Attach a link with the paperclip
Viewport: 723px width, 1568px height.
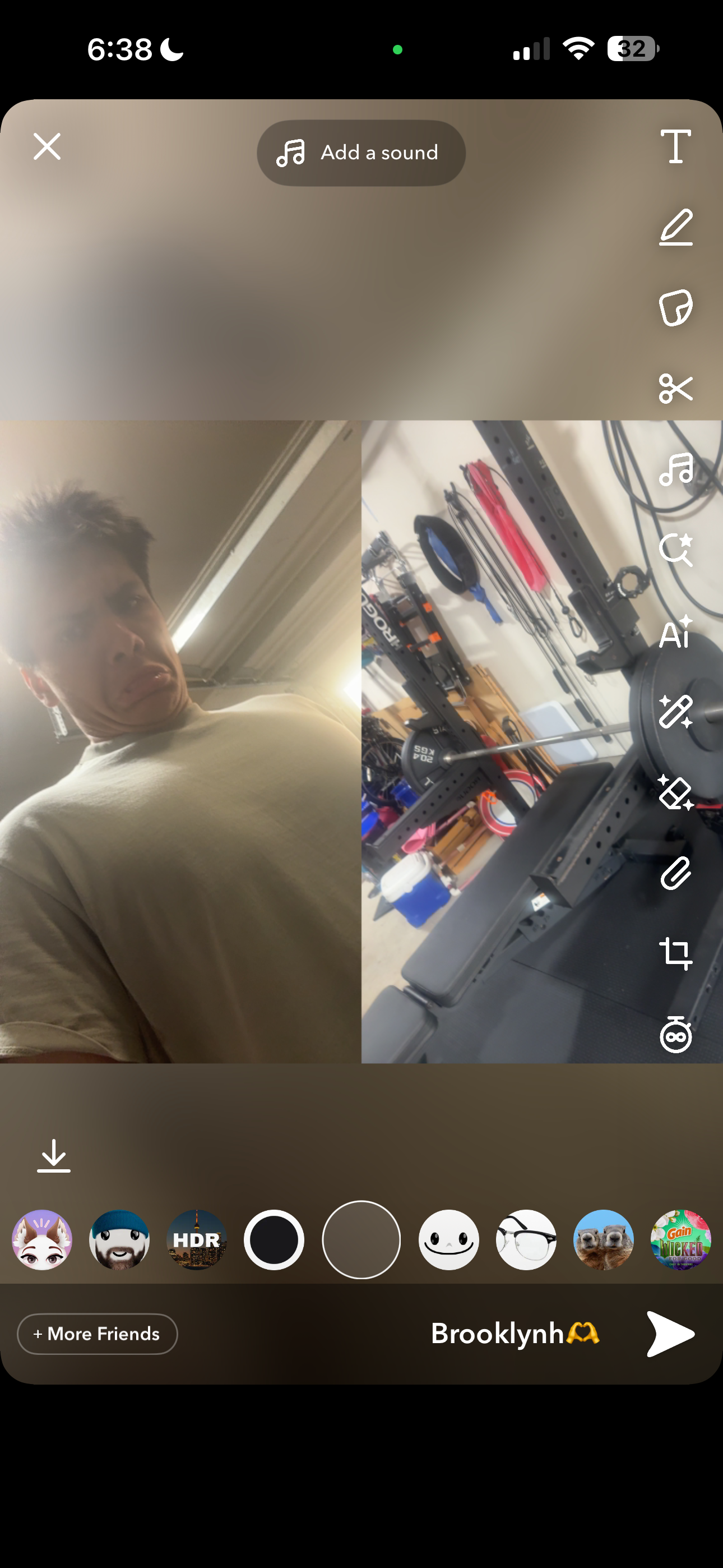(675, 874)
